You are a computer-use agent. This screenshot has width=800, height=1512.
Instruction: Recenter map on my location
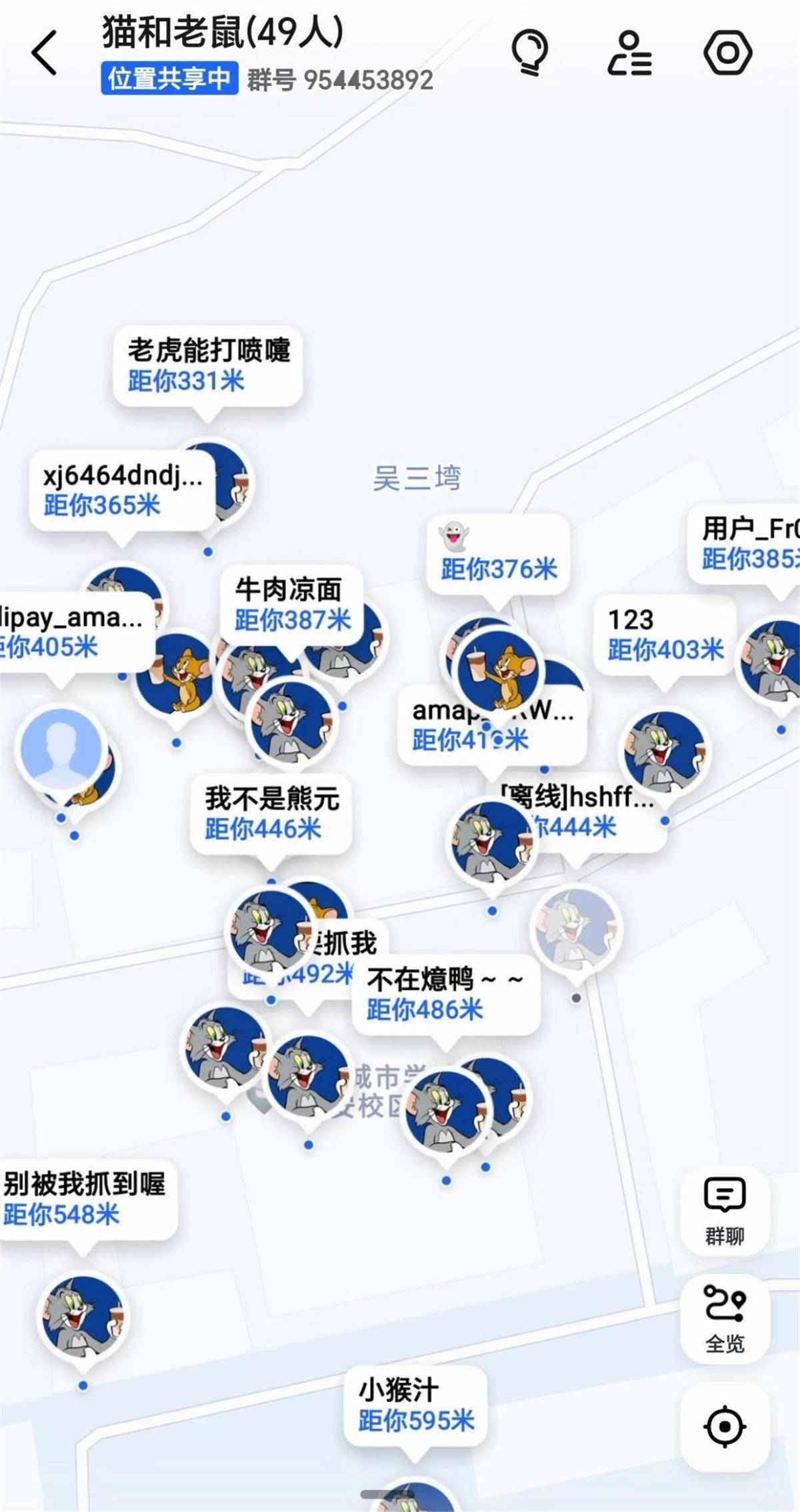(725, 1427)
